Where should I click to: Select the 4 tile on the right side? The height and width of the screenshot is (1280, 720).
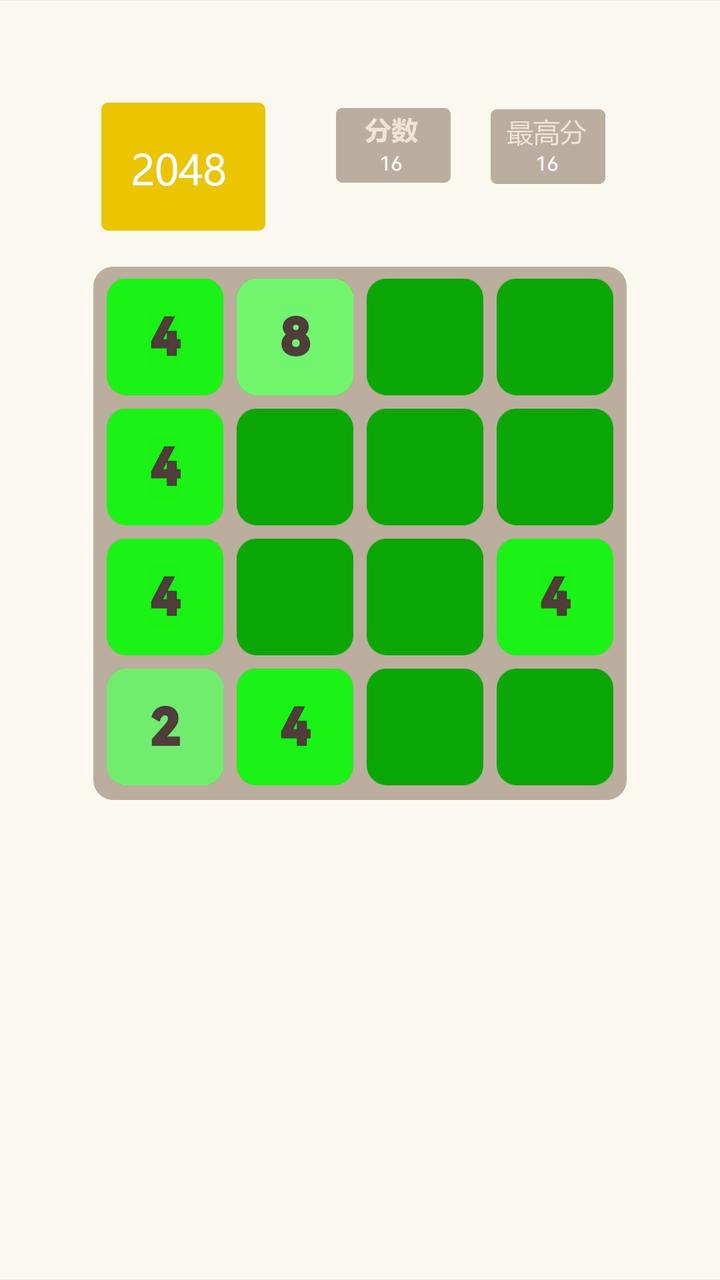coord(555,597)
